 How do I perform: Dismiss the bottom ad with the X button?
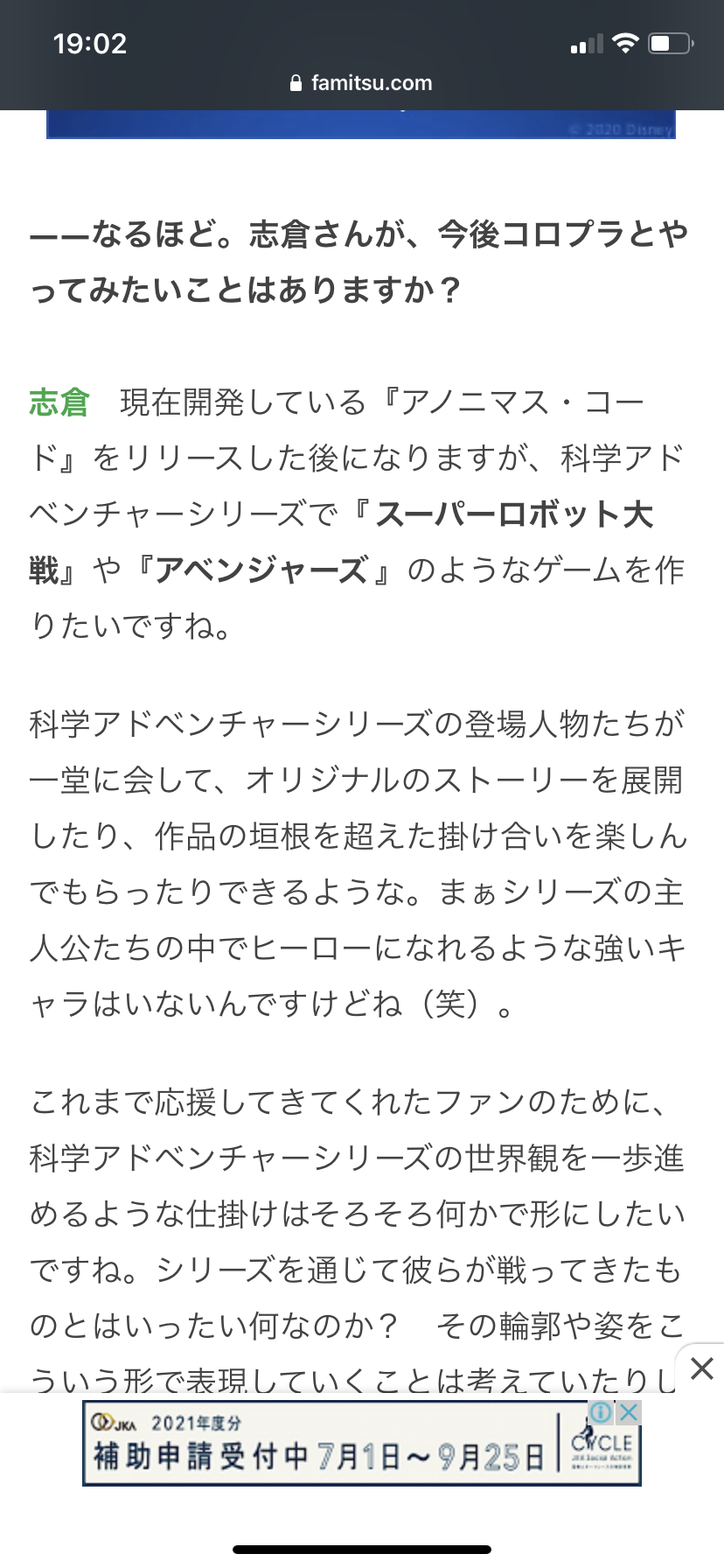[x=702, y=1368]
